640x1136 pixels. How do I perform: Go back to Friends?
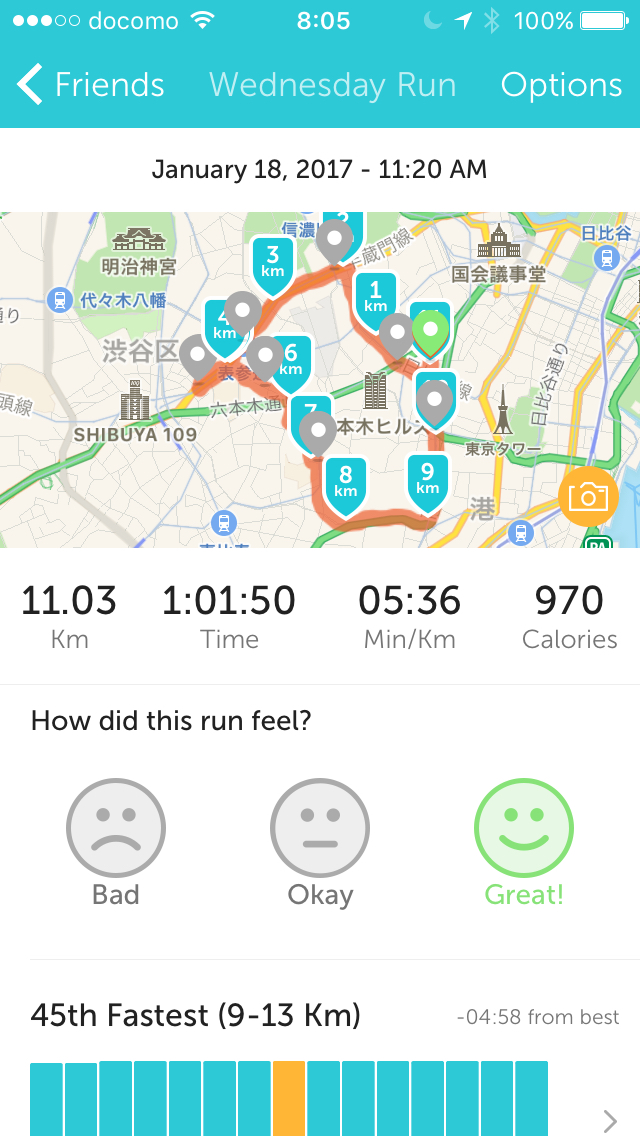(x=92, y=86)
